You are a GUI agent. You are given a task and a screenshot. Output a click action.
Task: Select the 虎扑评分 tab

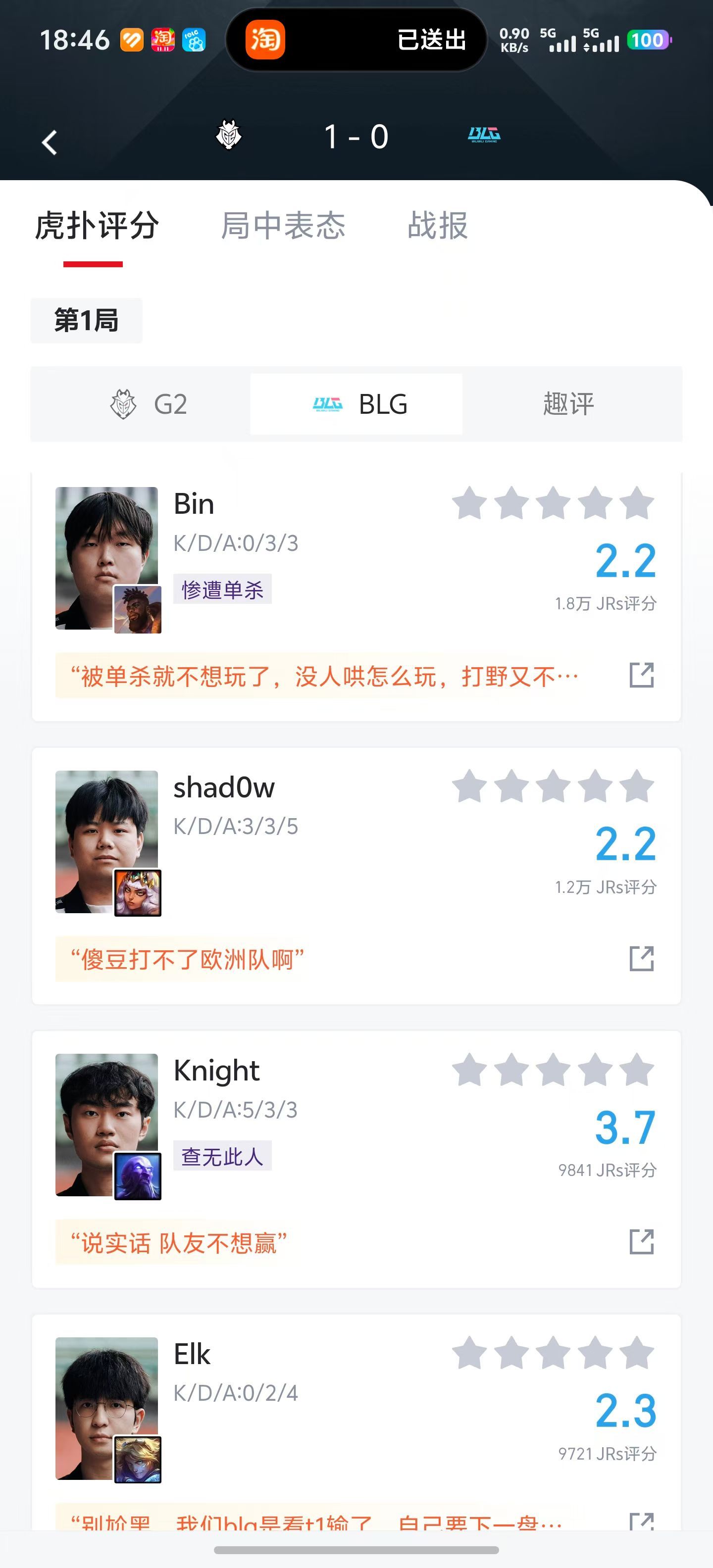point(96,226)
